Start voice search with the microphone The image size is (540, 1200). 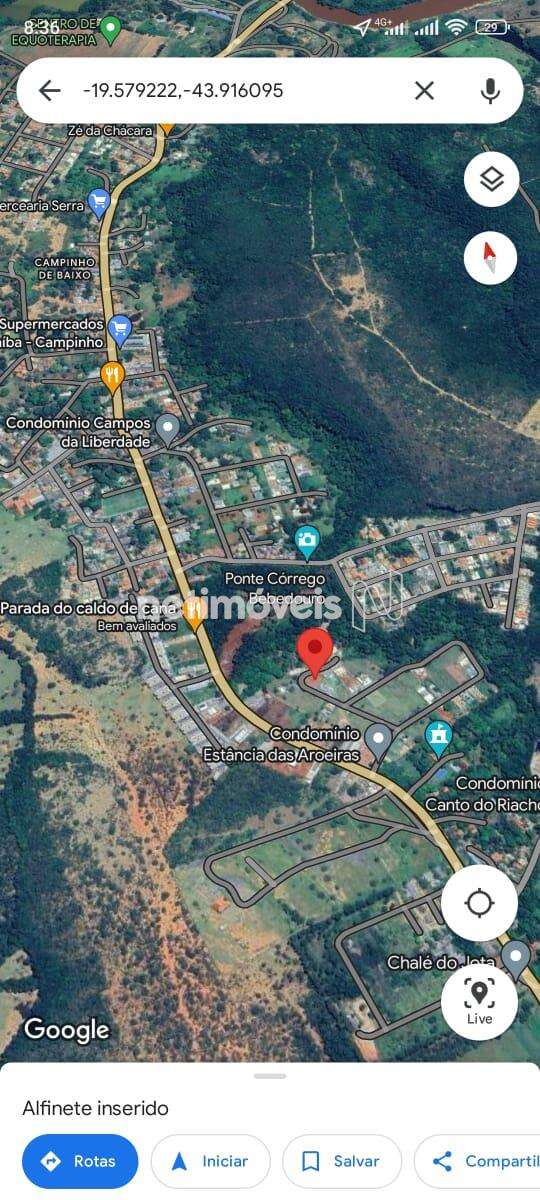pyautogui.click(x=490, y=91)
